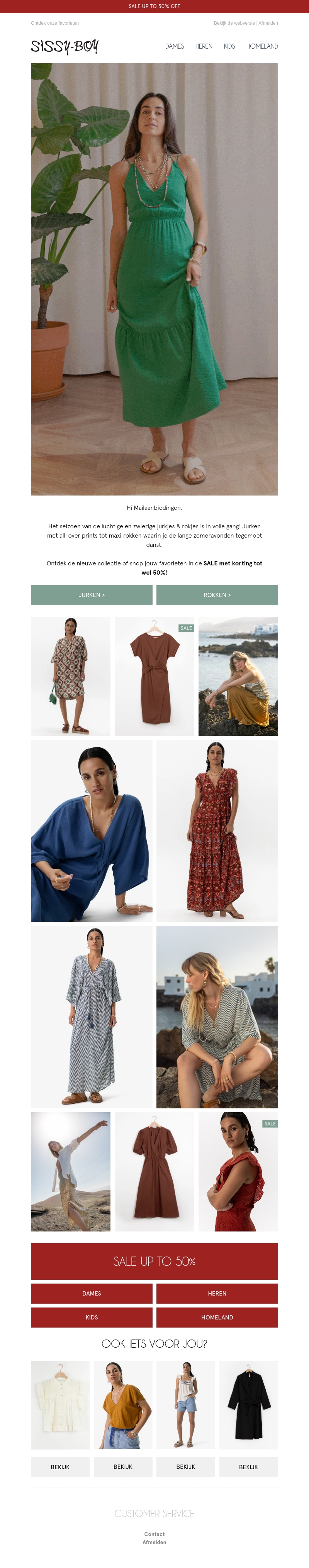
Task: Tap the JURKEN button
Action: (92, 595)
